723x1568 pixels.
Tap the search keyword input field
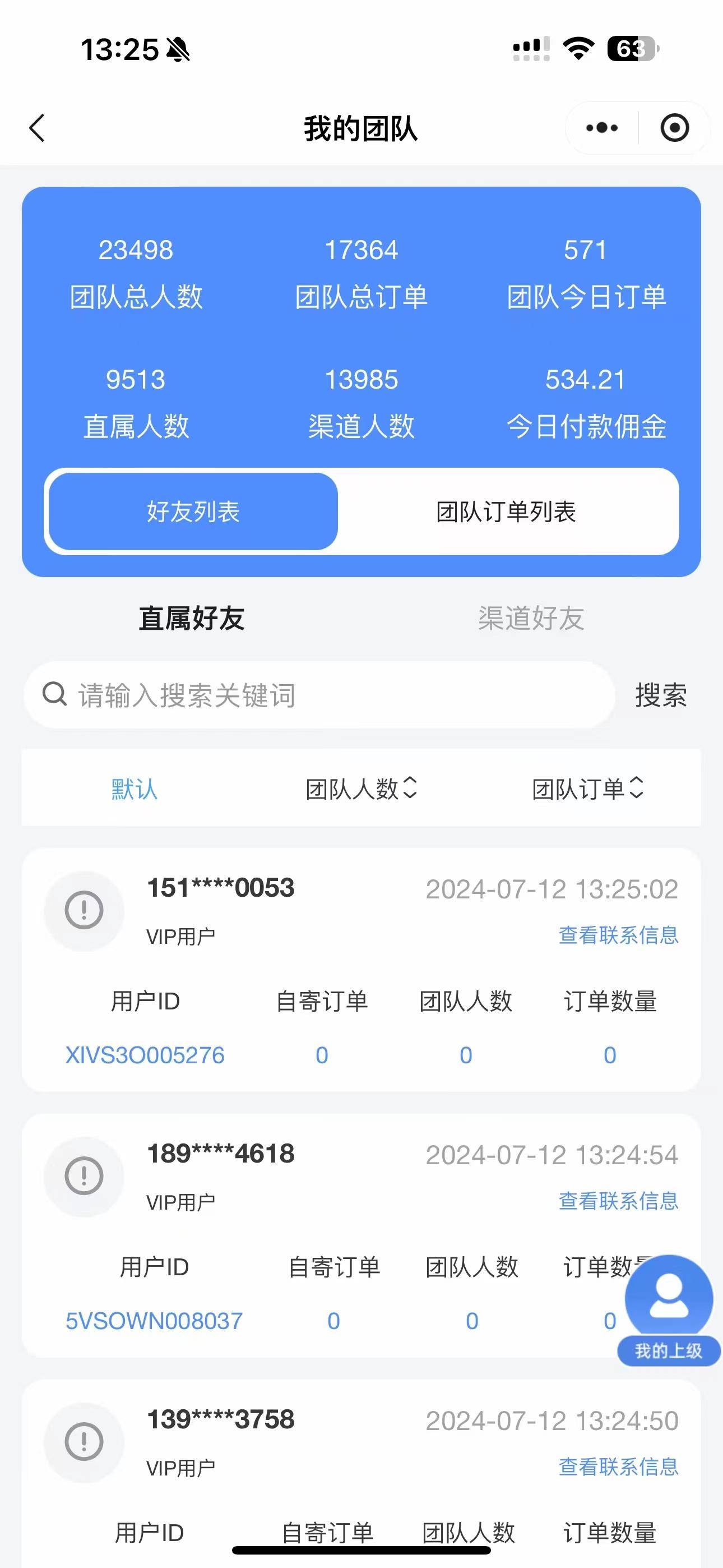319,695
